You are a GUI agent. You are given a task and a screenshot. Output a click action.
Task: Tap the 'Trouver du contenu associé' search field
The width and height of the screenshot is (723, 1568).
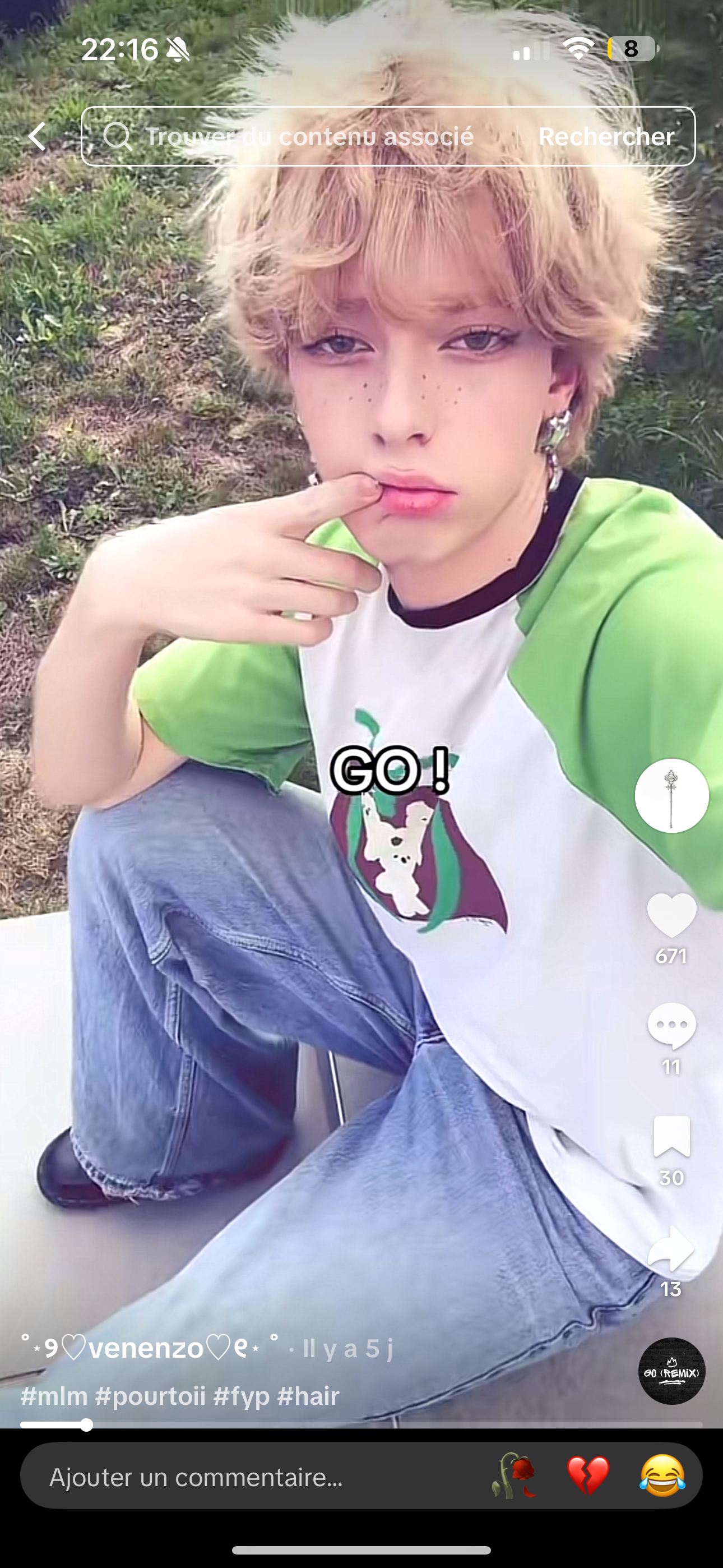[x=304, y=136]
